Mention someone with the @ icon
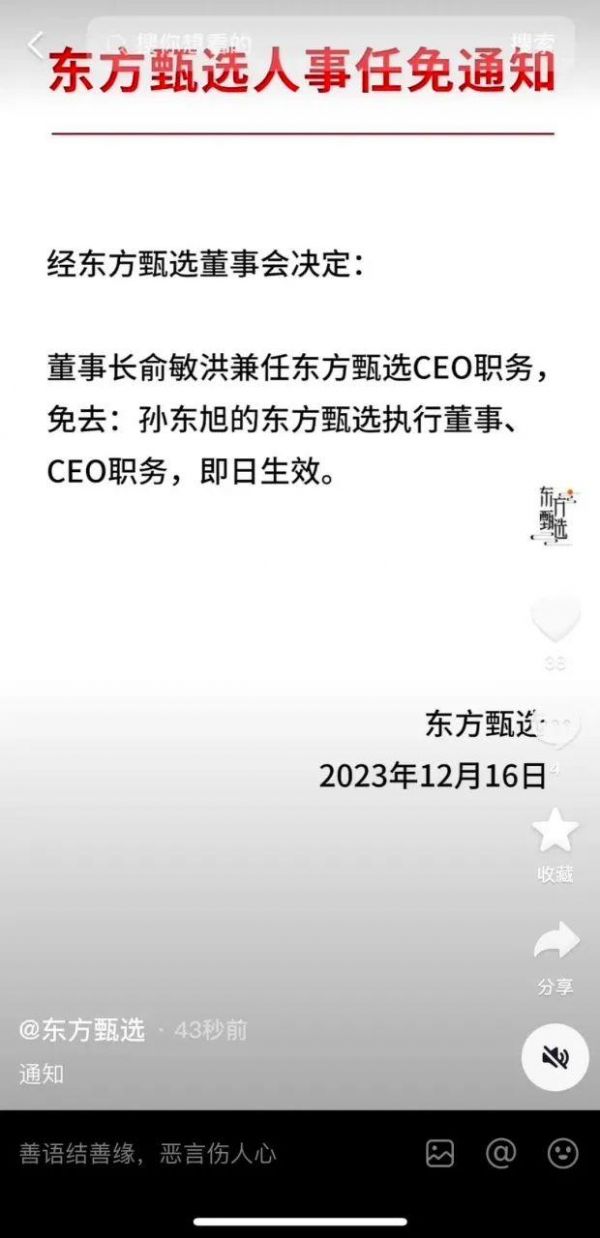Screen dimensions: 600x1238 click(500, 1154)
